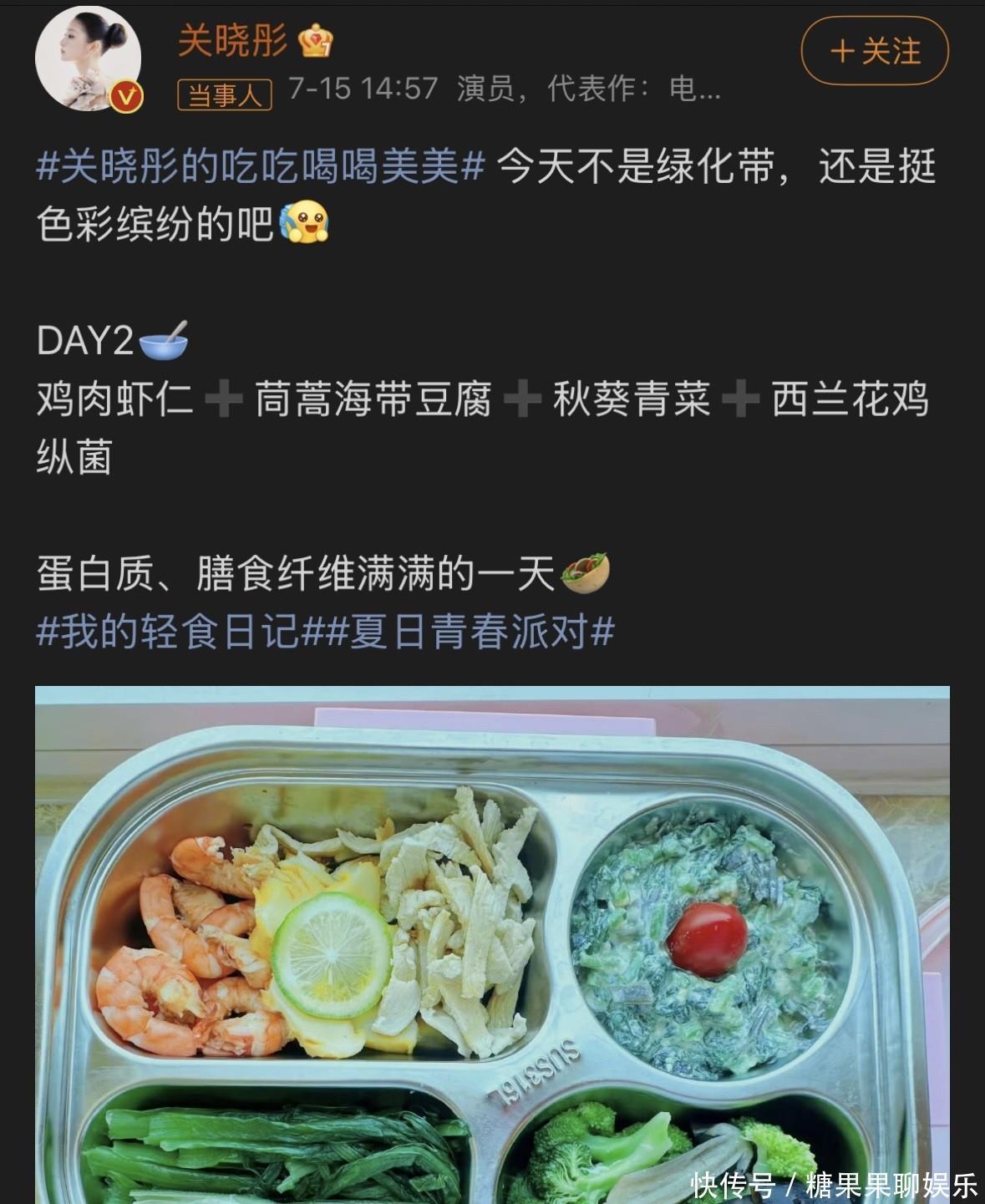
Task: Follow 关晓彤 with the 关注 button
Action: (x=875, y=52)
